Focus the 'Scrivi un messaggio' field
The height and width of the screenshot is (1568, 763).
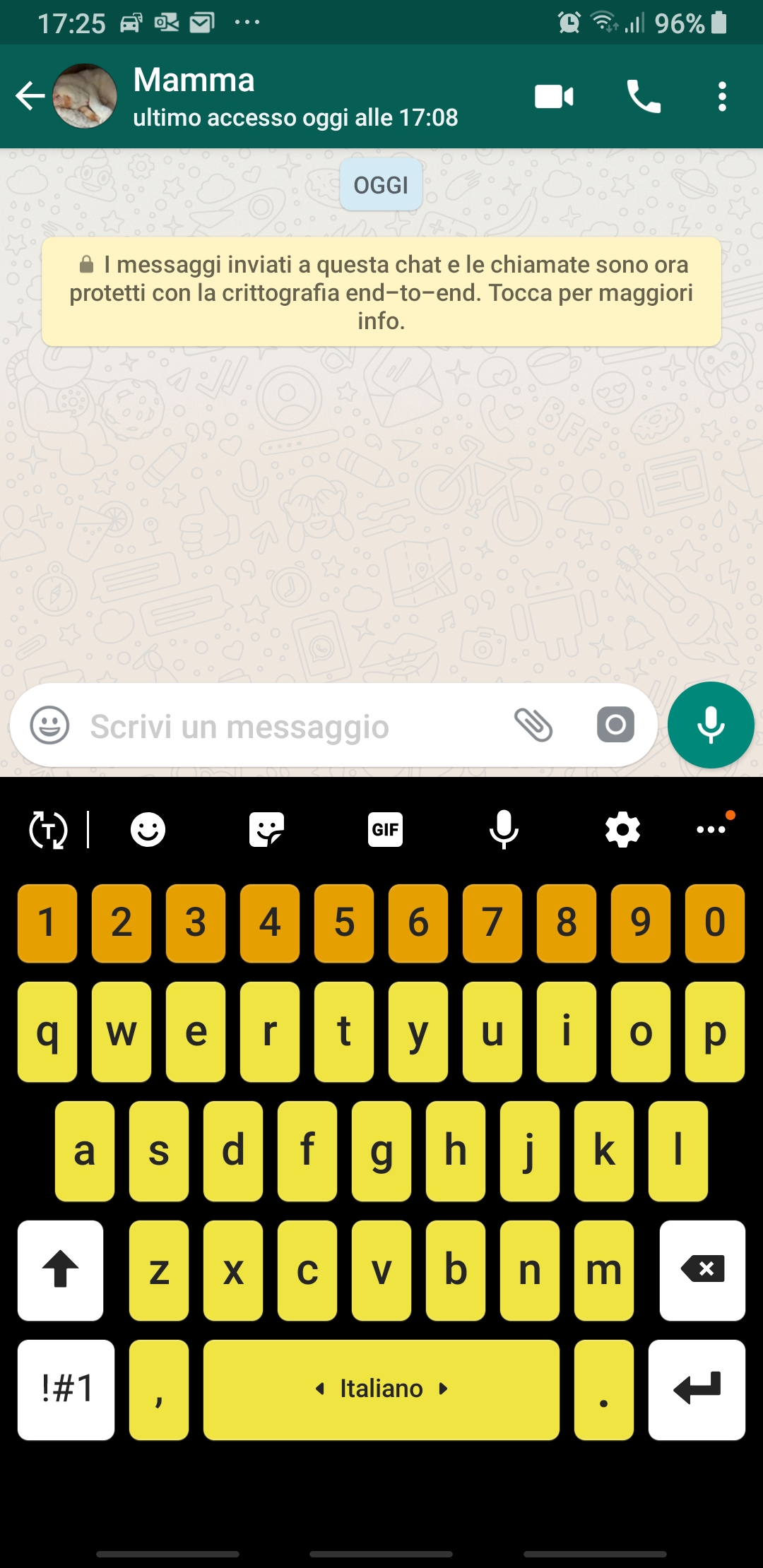[283, 726]
